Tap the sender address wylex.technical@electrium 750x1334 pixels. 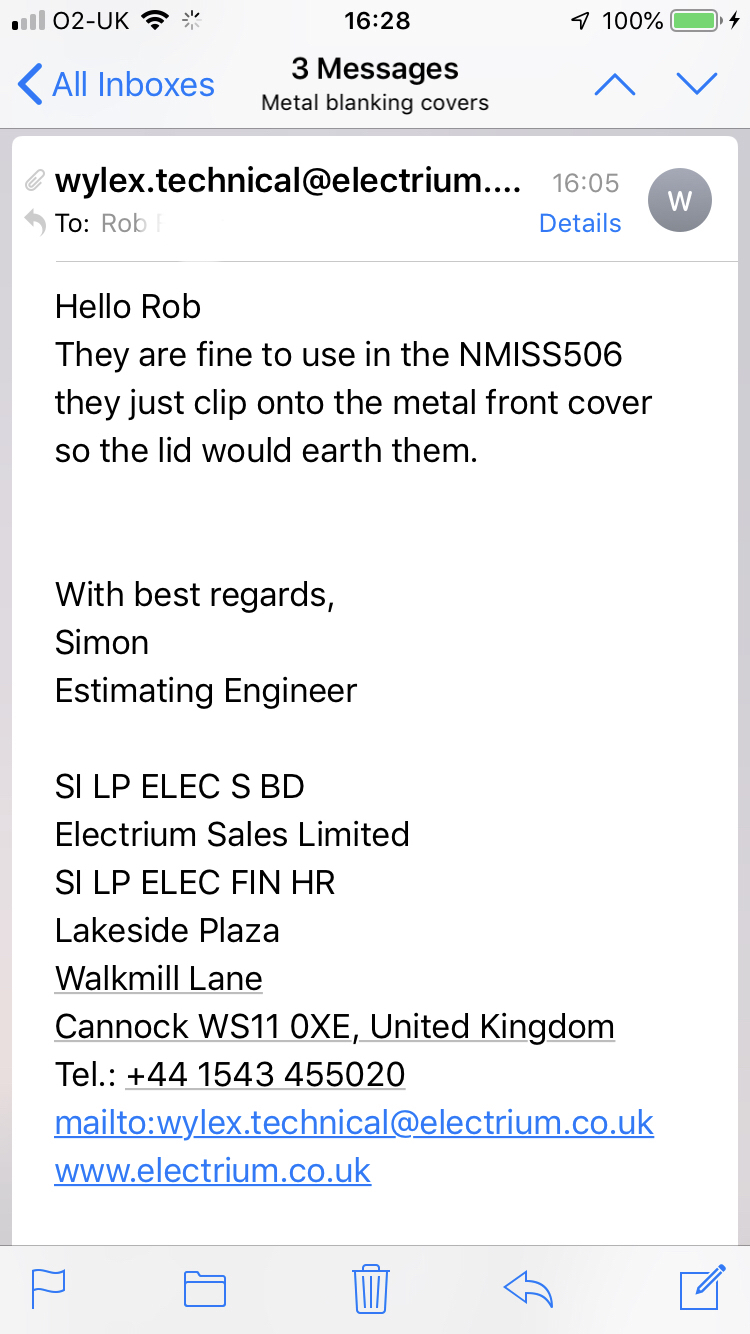(288, 181)
